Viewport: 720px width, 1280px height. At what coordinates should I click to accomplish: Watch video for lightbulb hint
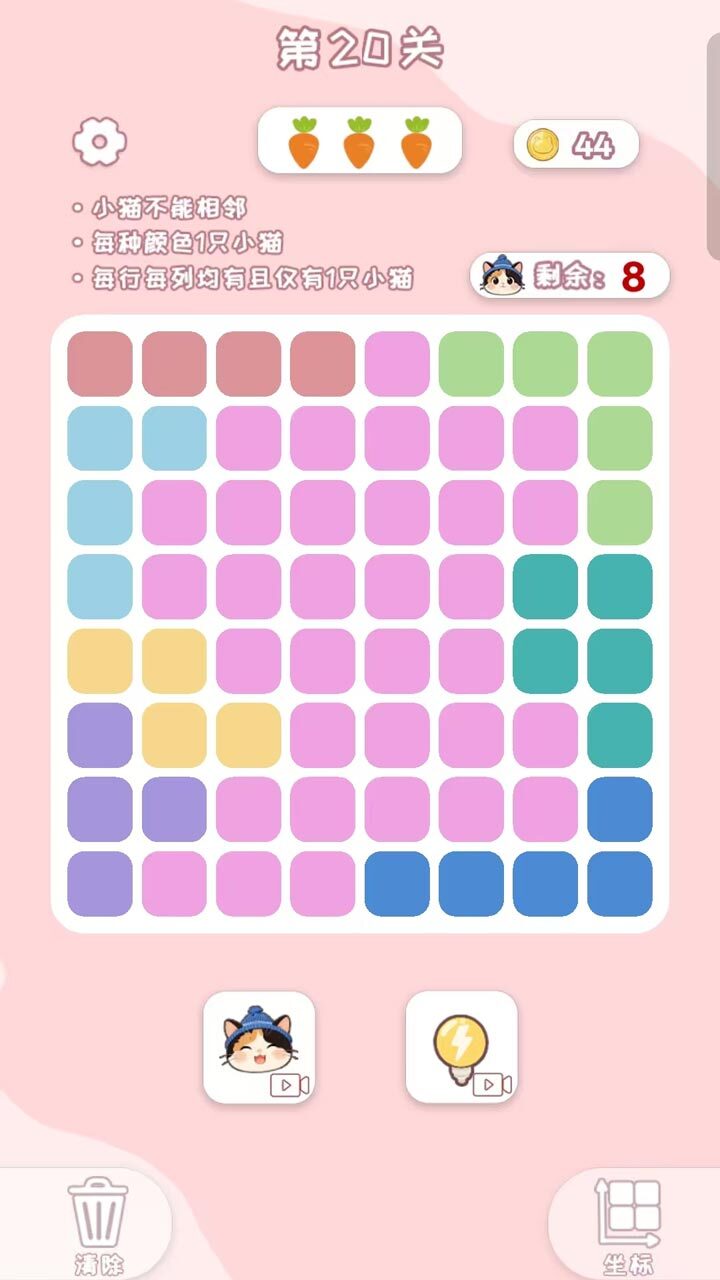461,1047
